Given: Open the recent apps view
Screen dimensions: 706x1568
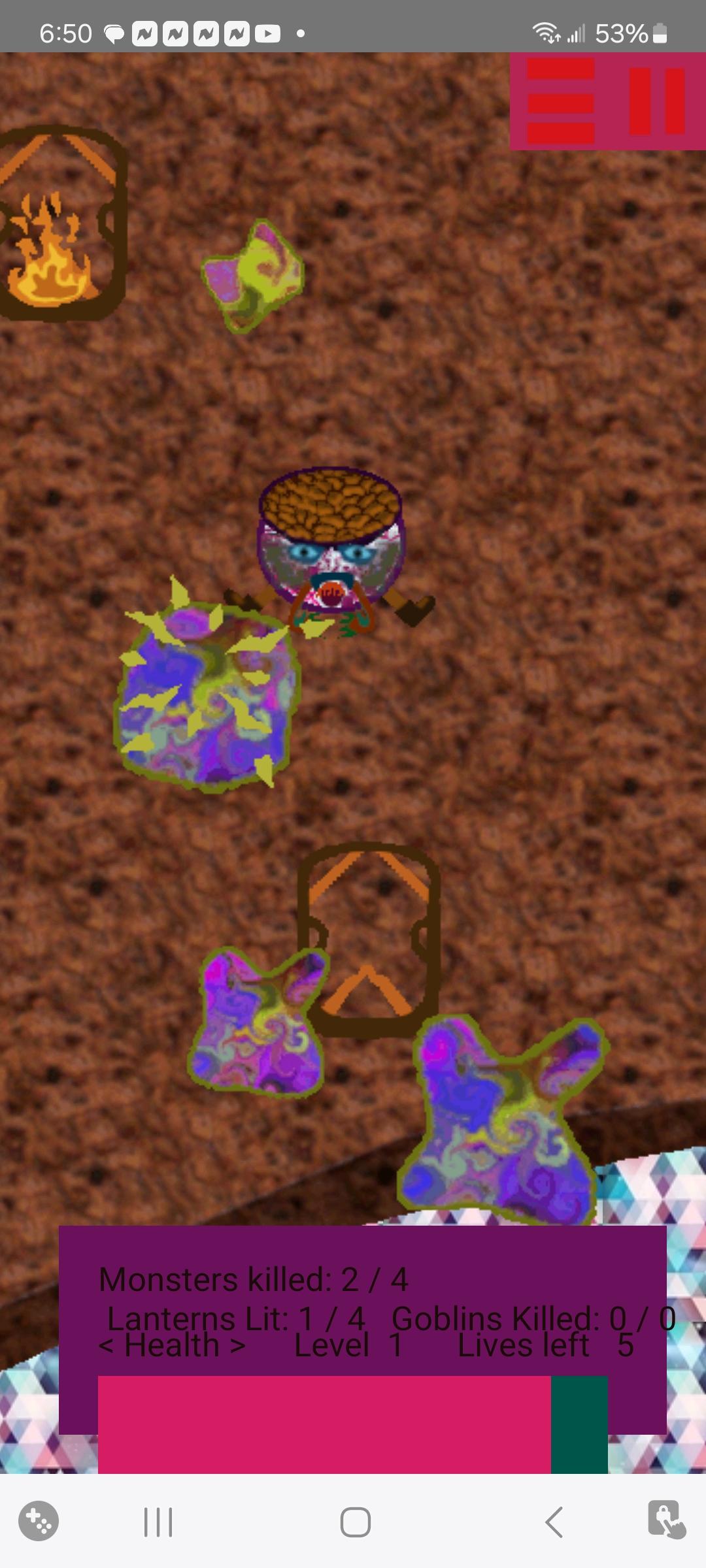Looking at the screenshot, I should [158, 1522].
